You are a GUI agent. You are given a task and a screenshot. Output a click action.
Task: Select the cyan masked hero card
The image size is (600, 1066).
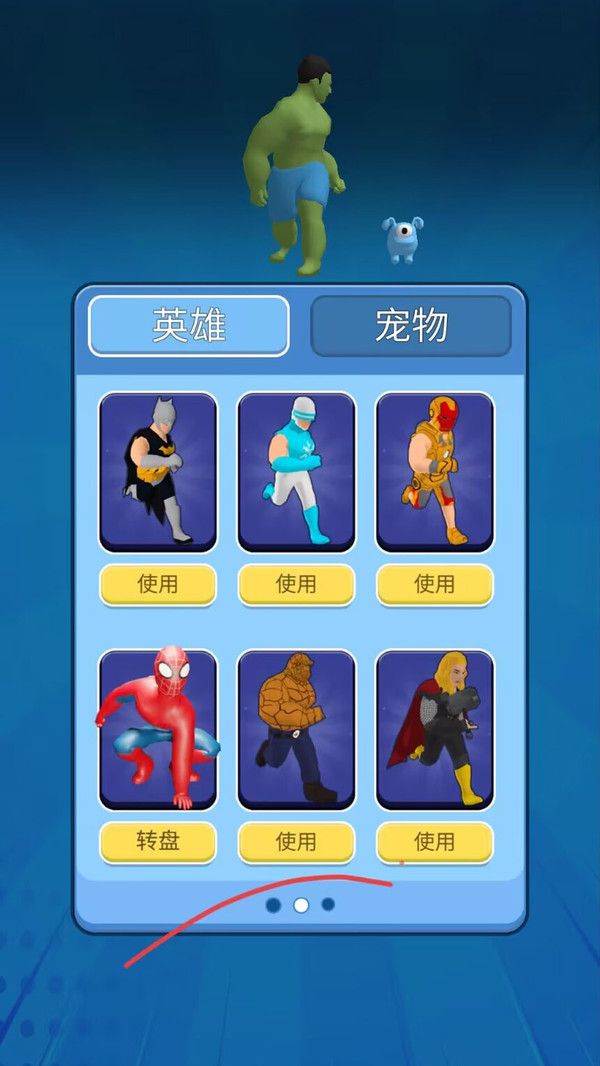pos(296,472)
